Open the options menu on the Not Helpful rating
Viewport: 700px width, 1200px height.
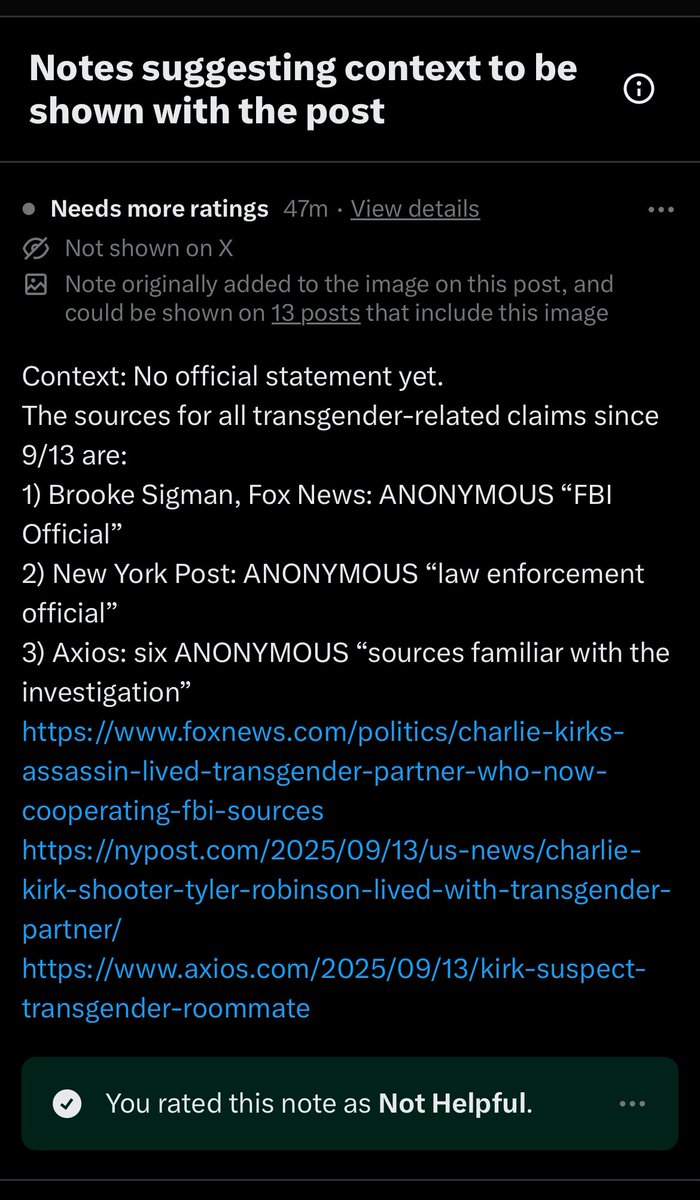coord(632,1104)
